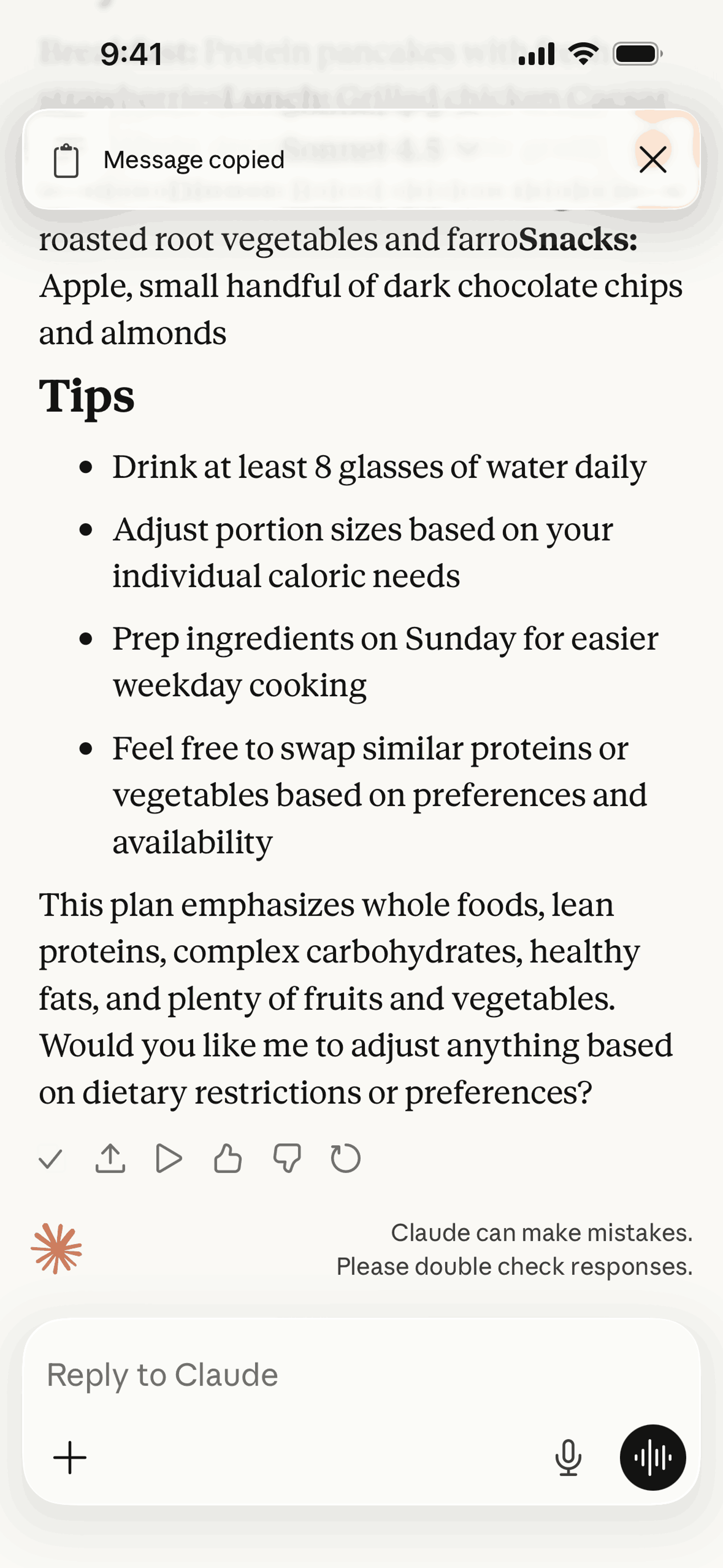Give the response a thumbs up
The height and width of the screenshot is (1568, 723).
coord(227,1158)
